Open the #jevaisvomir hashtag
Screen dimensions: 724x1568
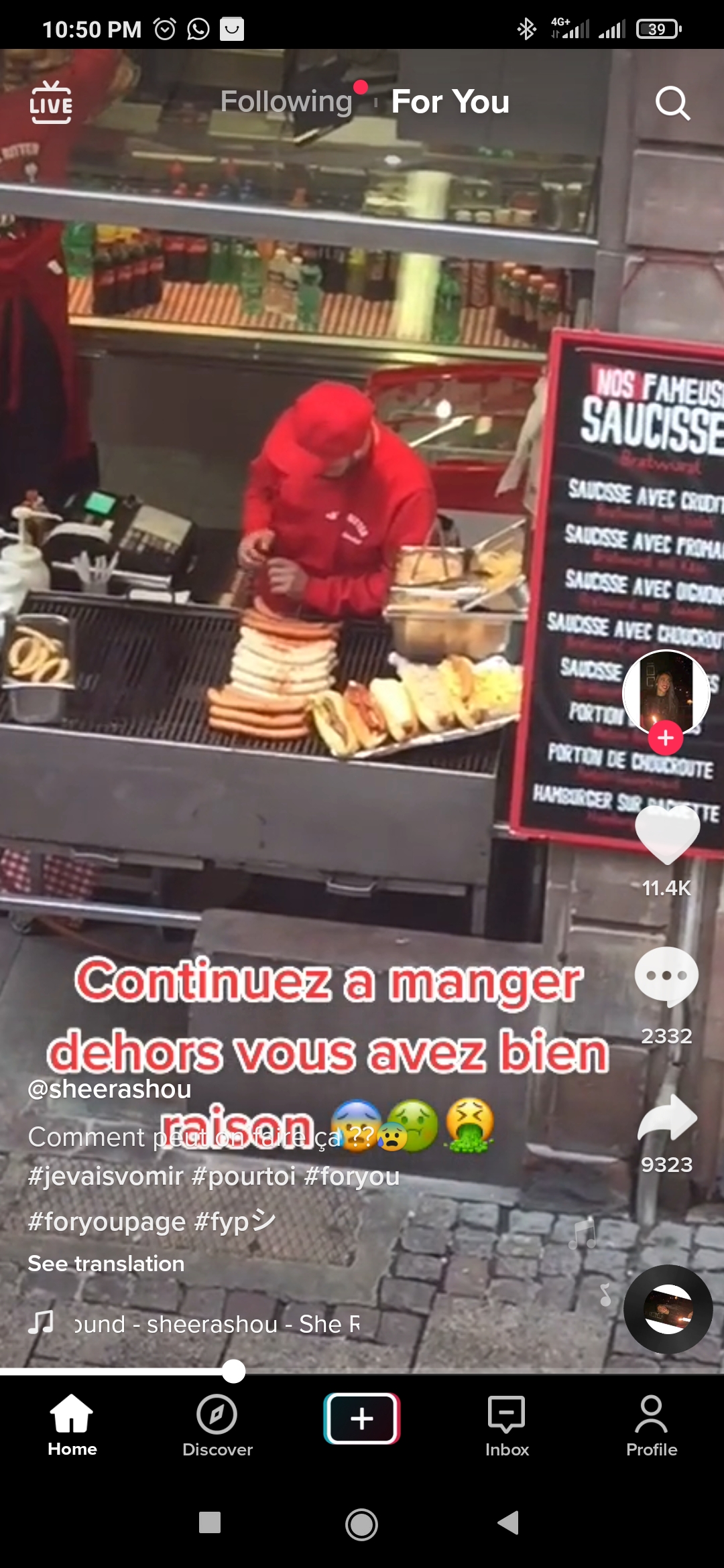click(x=105, y=1176)
